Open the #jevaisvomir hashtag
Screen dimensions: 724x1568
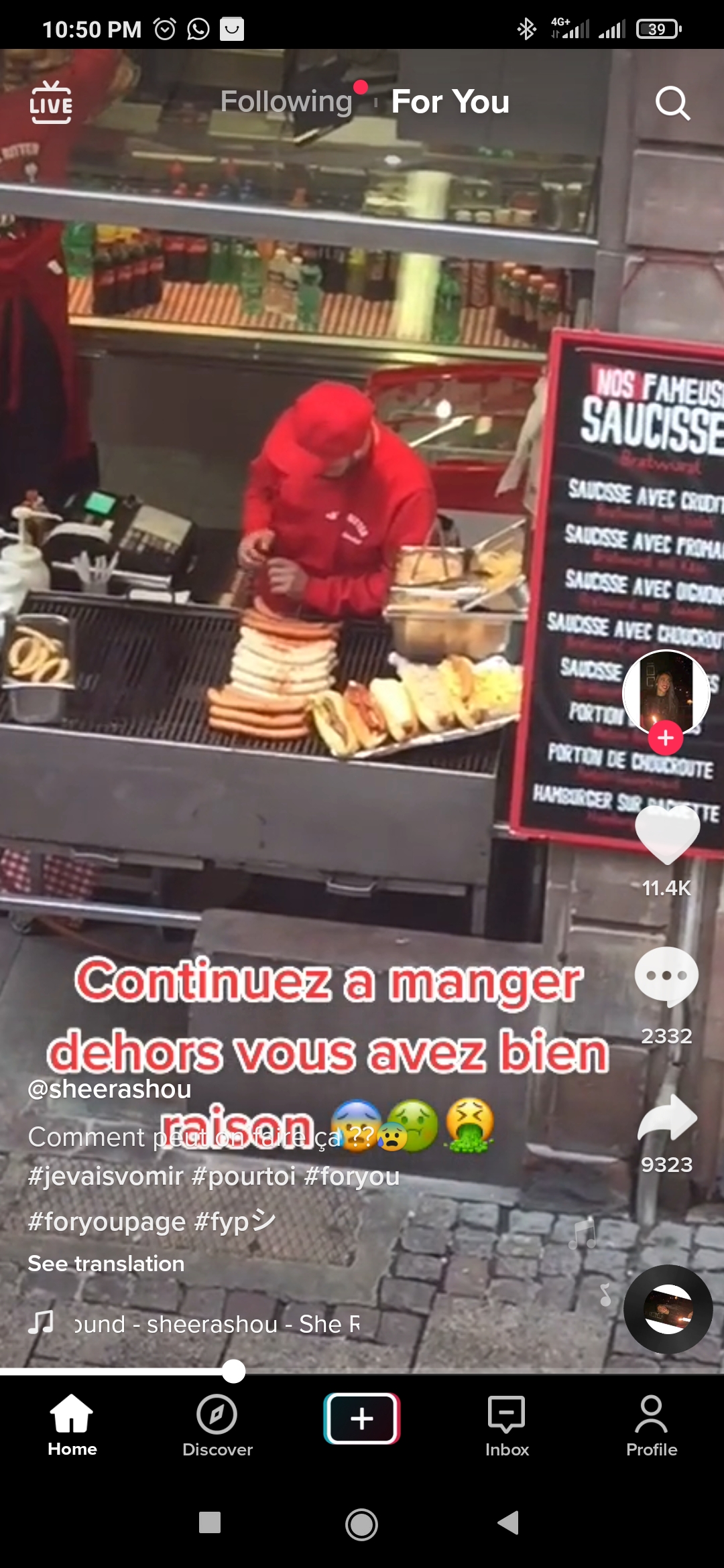click(x=105, y=1176)
